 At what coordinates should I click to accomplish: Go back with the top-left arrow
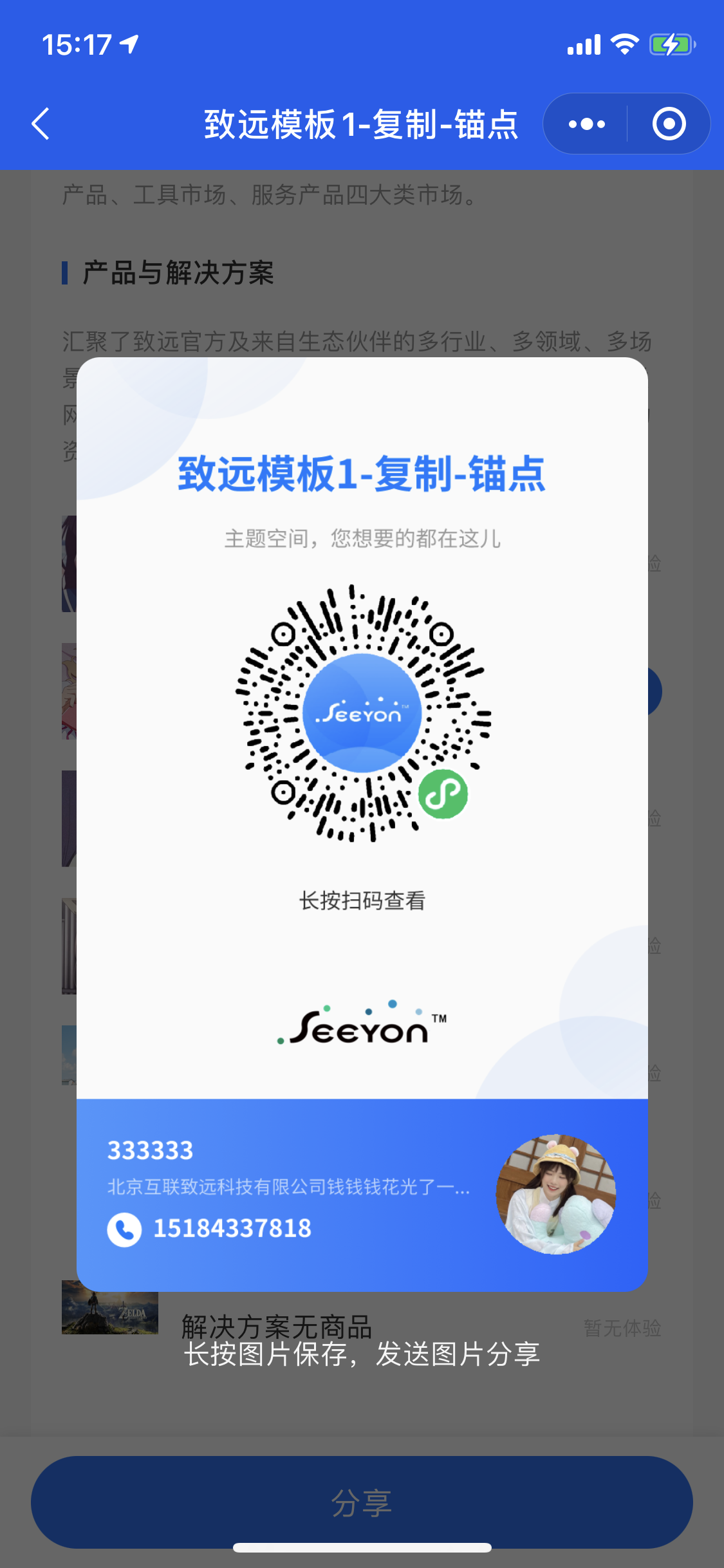(x=41, y=124)
